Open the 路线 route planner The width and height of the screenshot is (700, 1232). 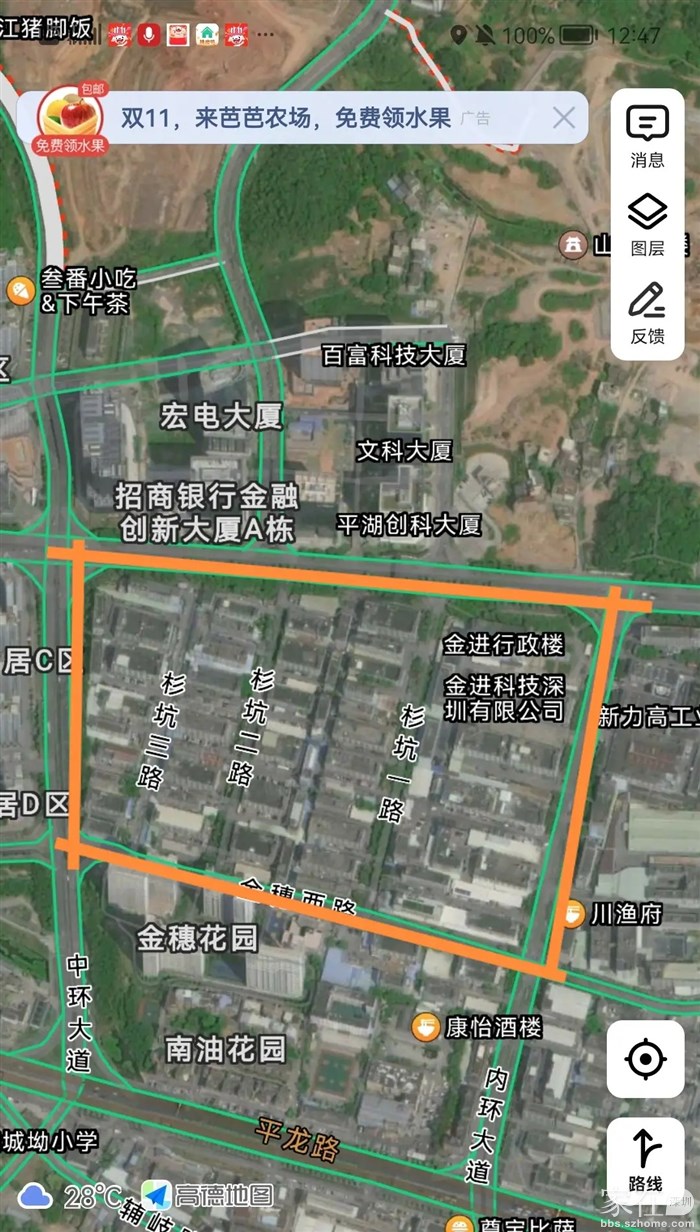click(646, 1158)
